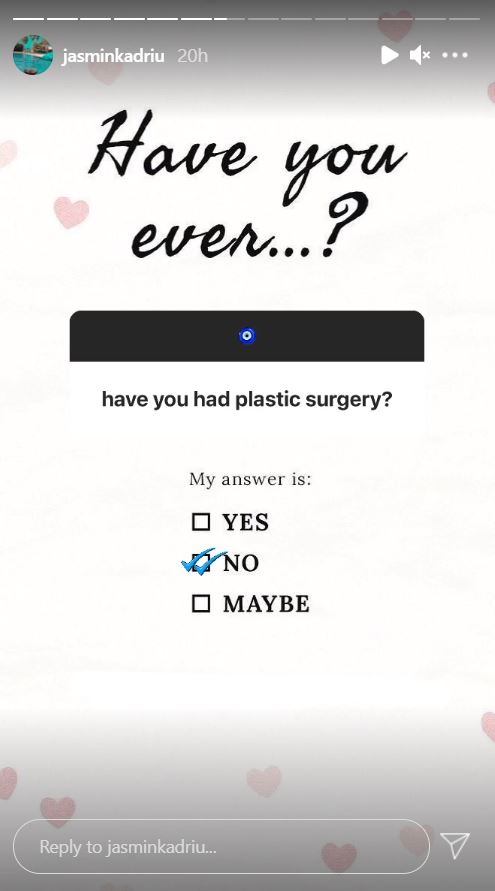Open jasminkadriu's profile picture
Image resolution: width=495 pixels, height=891 pixels.
33,55
